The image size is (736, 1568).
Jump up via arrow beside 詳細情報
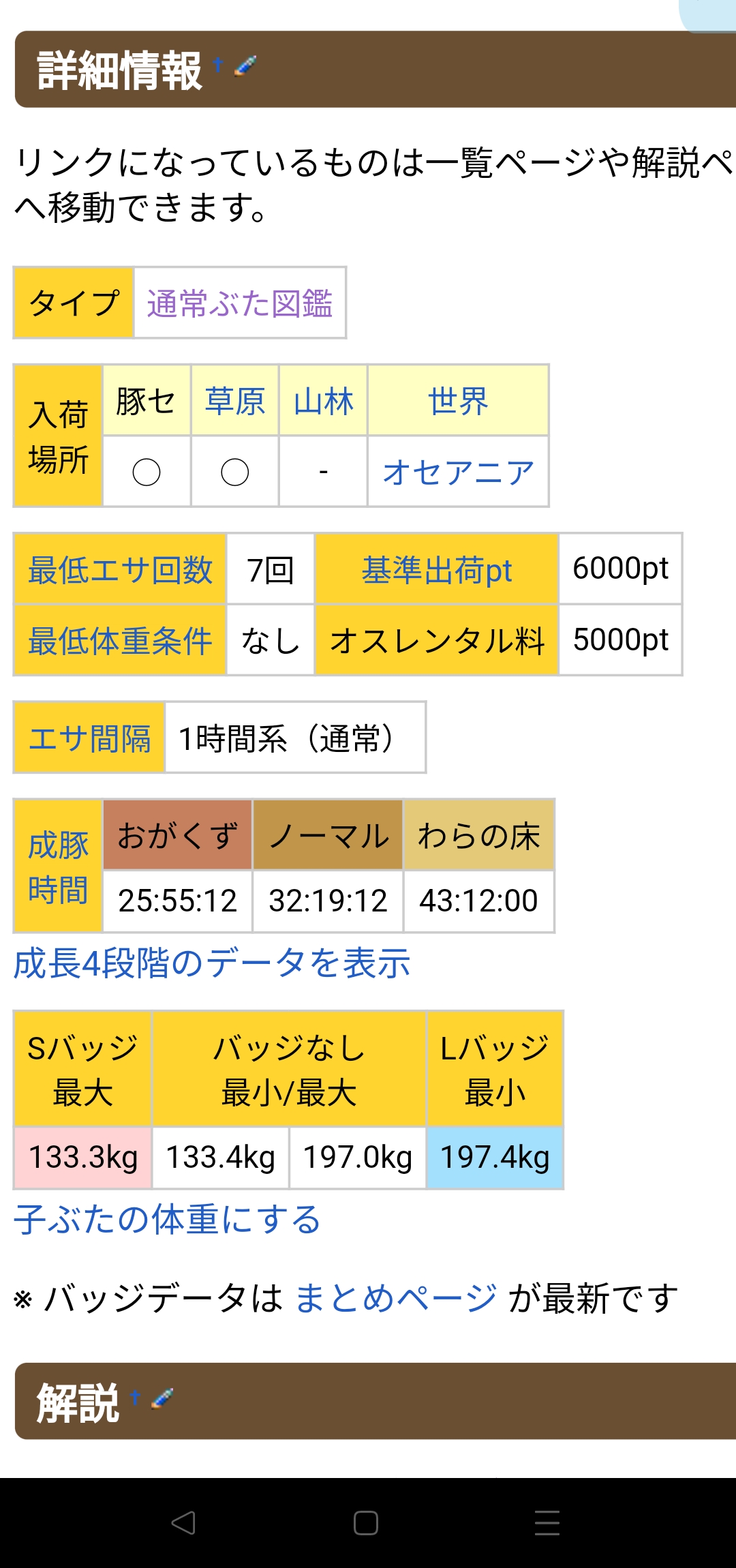point(218,65)
